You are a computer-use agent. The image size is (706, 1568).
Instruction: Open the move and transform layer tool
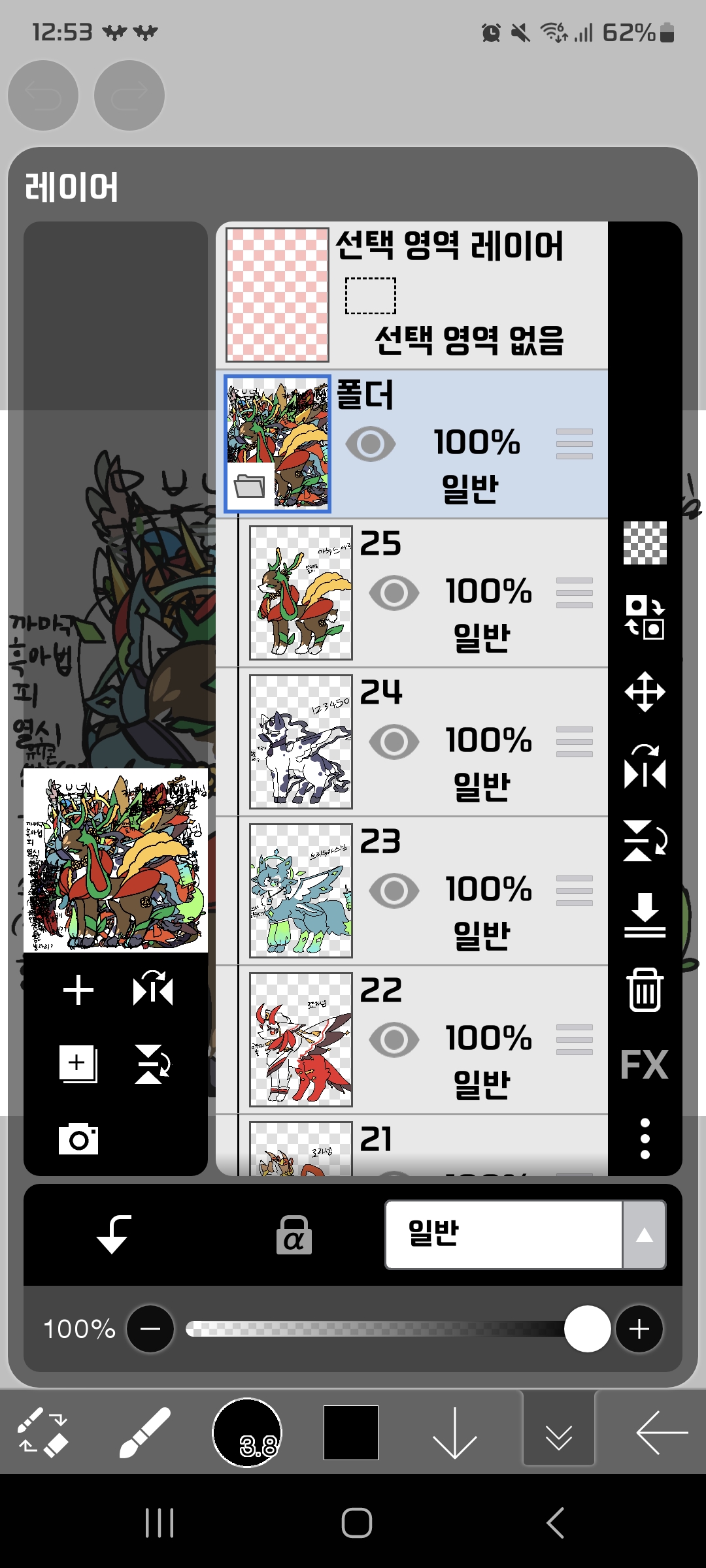coord(645,692)
